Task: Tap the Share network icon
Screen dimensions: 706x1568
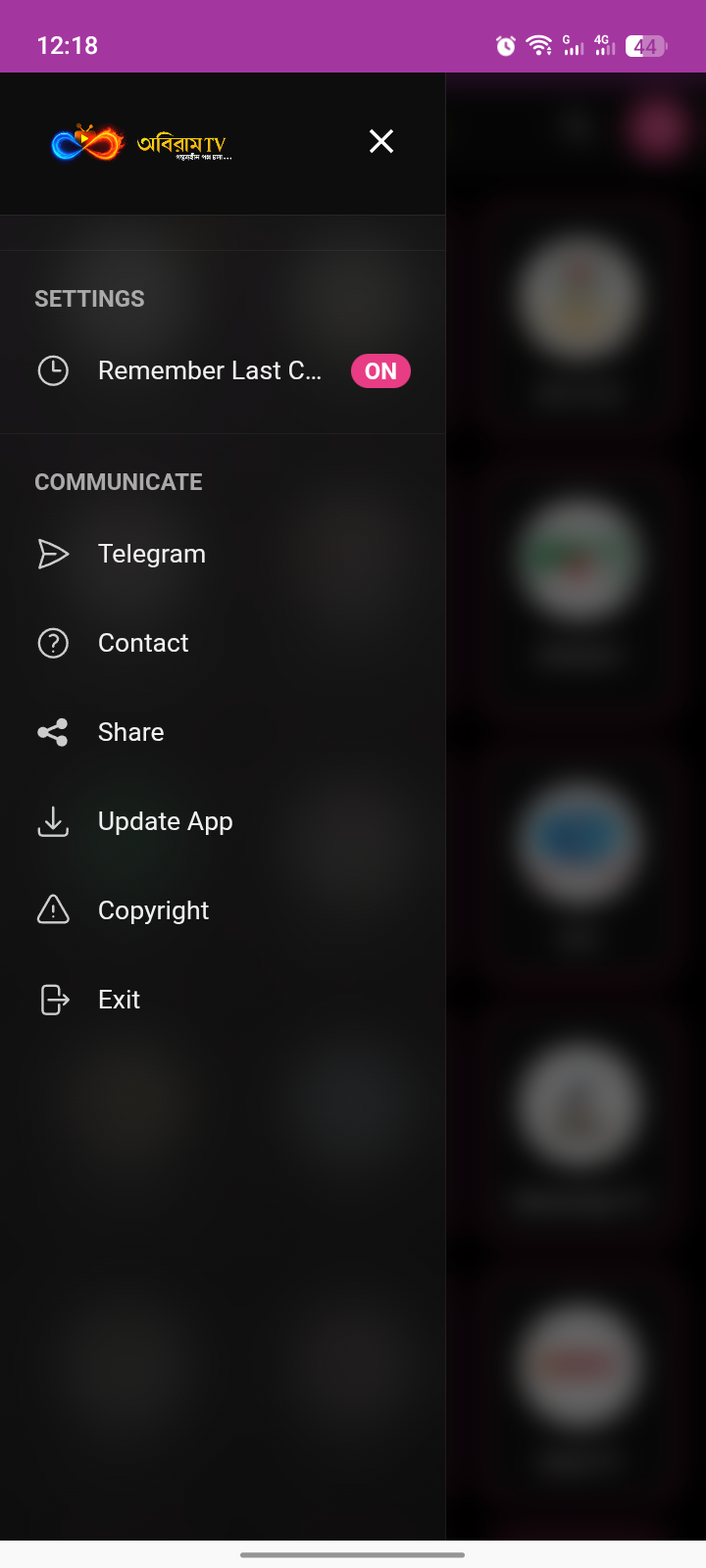Action: [x=52, y=731]
